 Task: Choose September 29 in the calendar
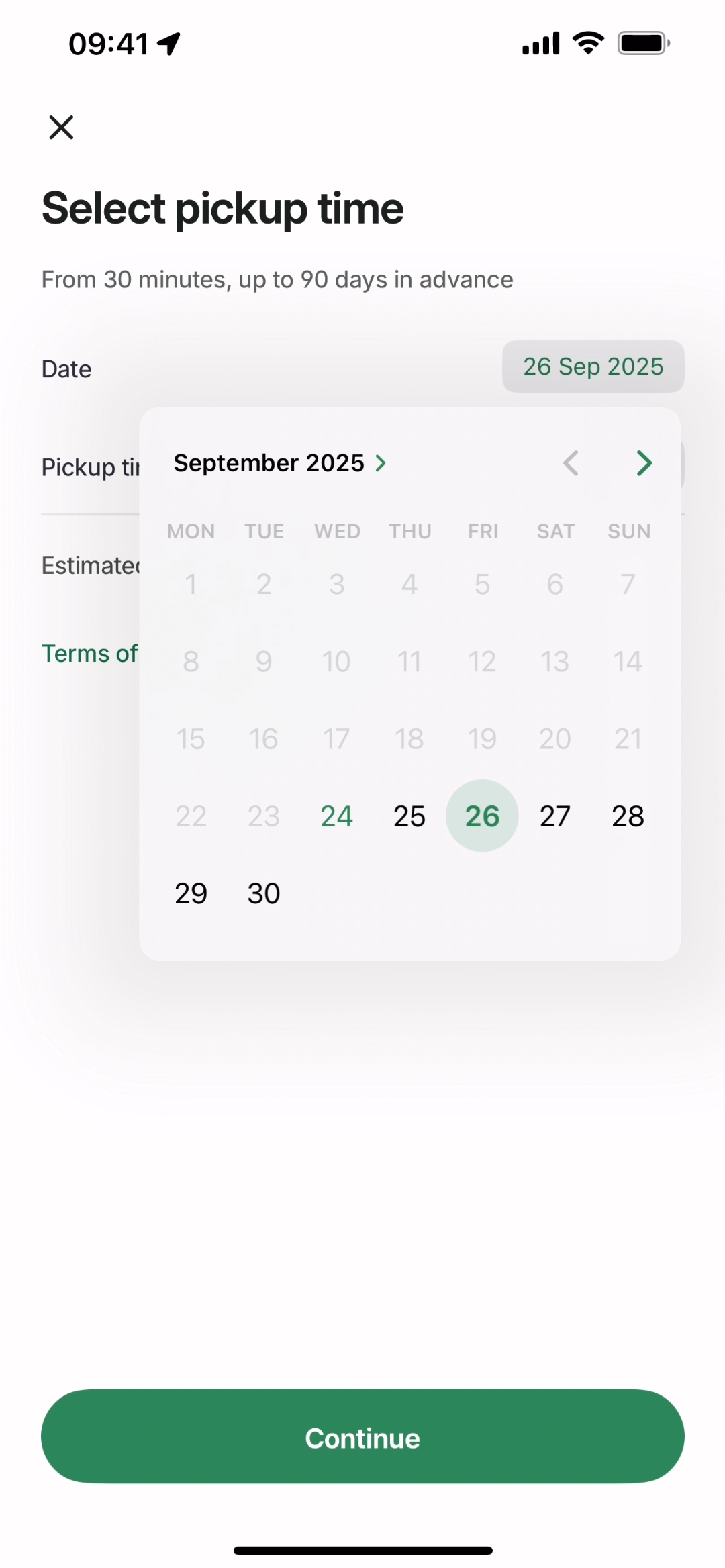[x=191, y=893]
